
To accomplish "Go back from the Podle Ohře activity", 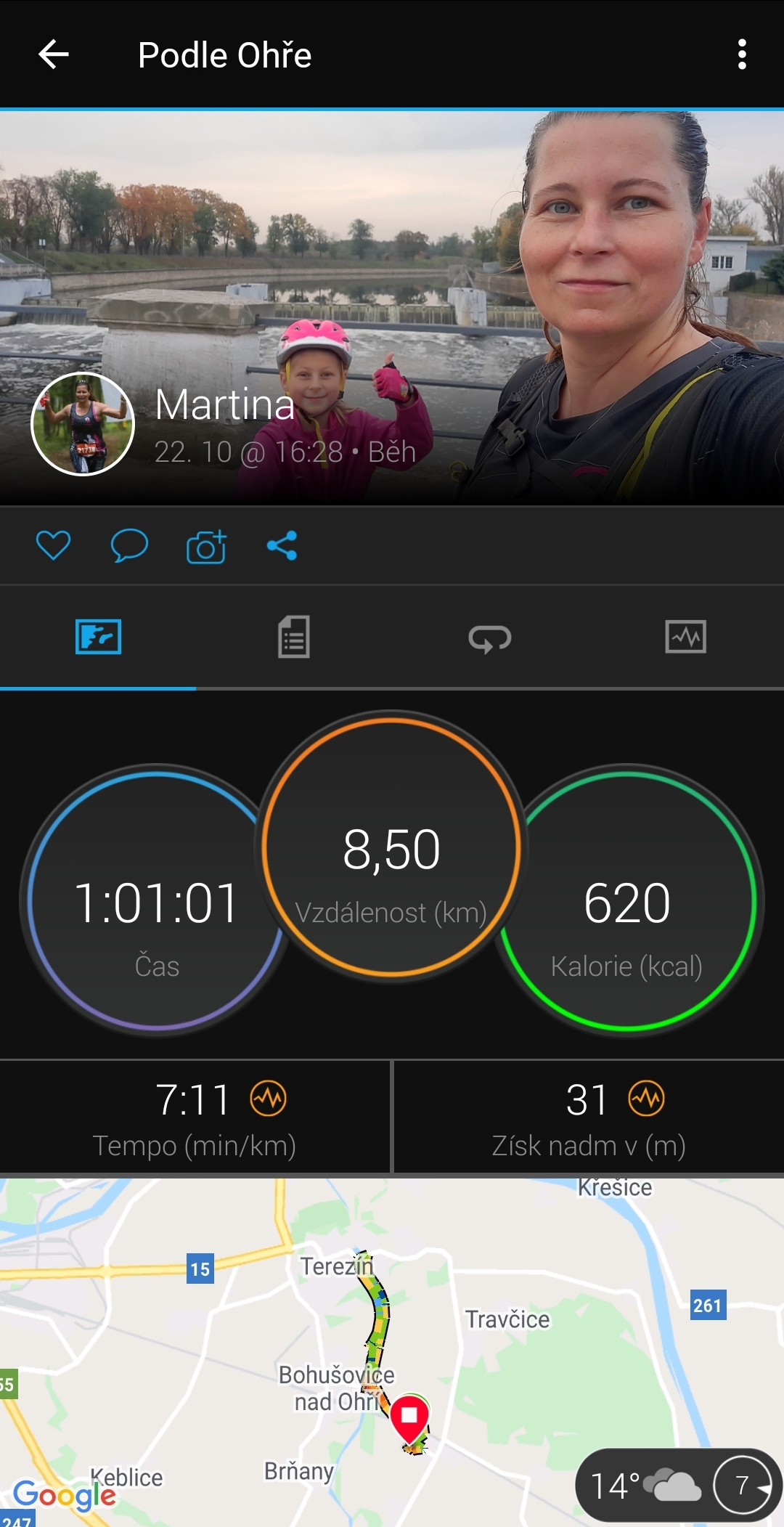I will coord(53,54).
